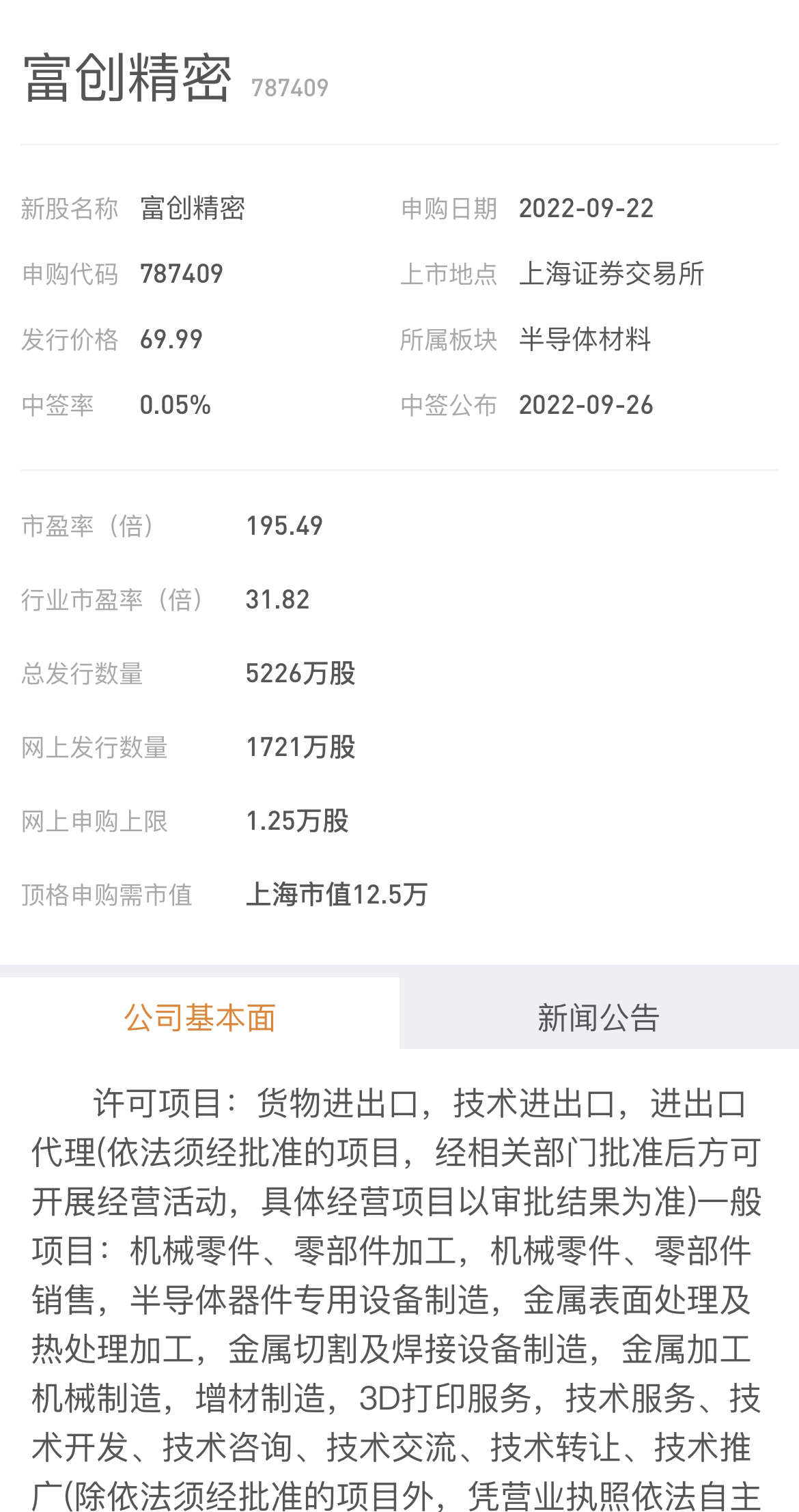Select the 公司基本面 tab
799x1512 pixels.
click(199, 1018)
